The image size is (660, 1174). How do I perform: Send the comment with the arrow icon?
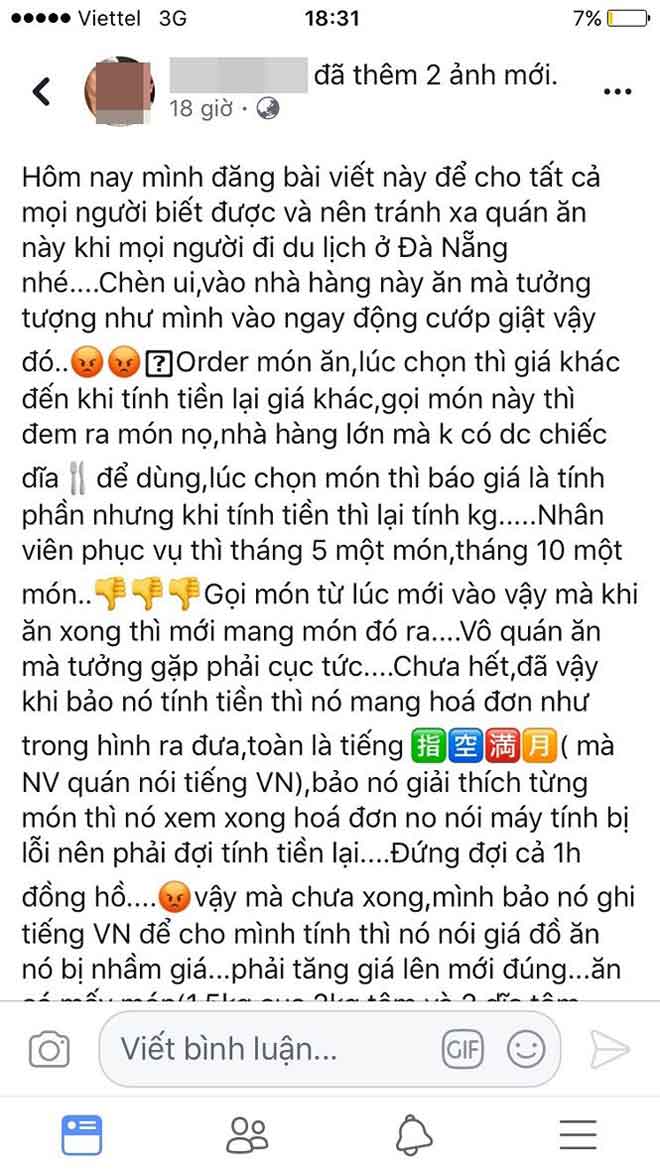pos(609,1049)
